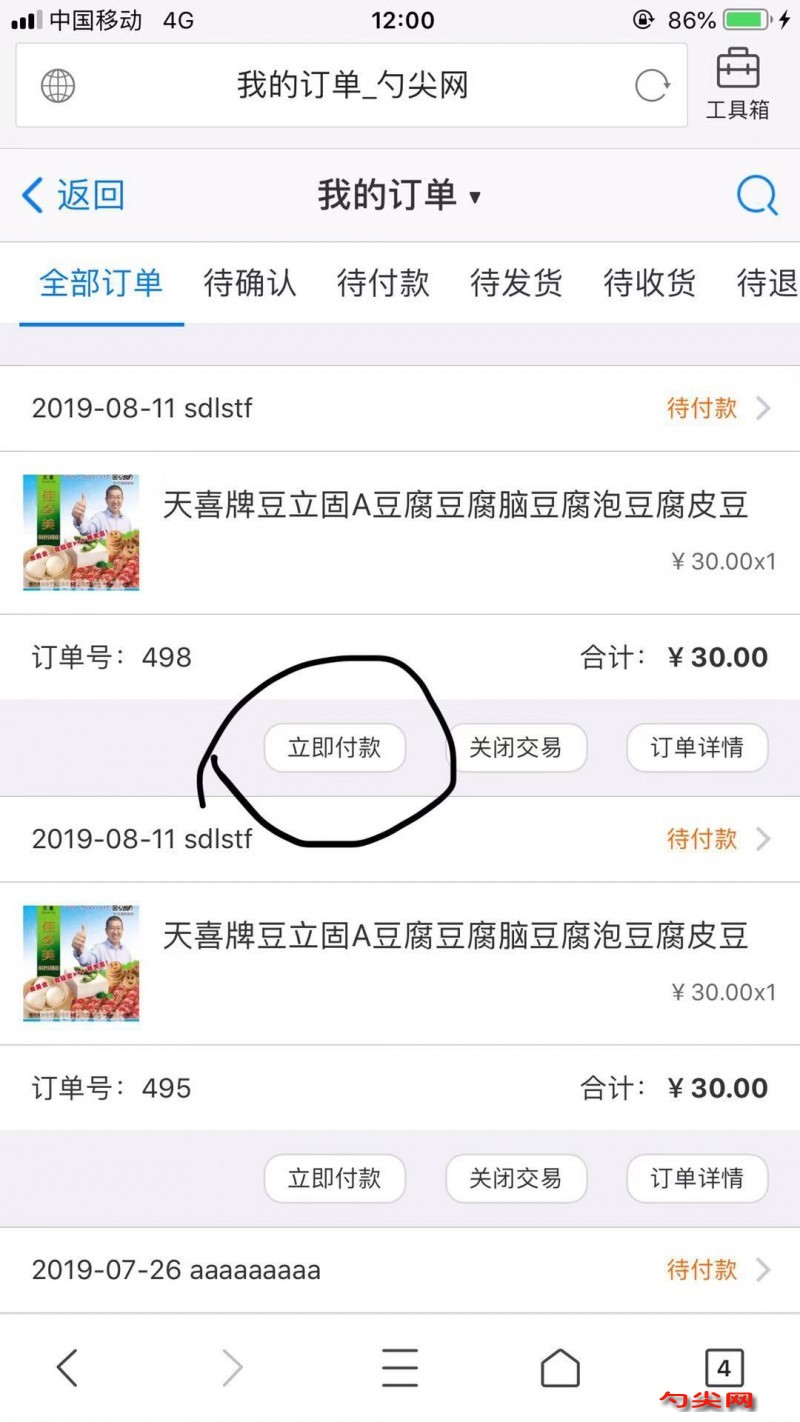Switch to the 待收货 tab
Image resolution: width=800 pixels, height=1422 pixels.
pos(649,283)
